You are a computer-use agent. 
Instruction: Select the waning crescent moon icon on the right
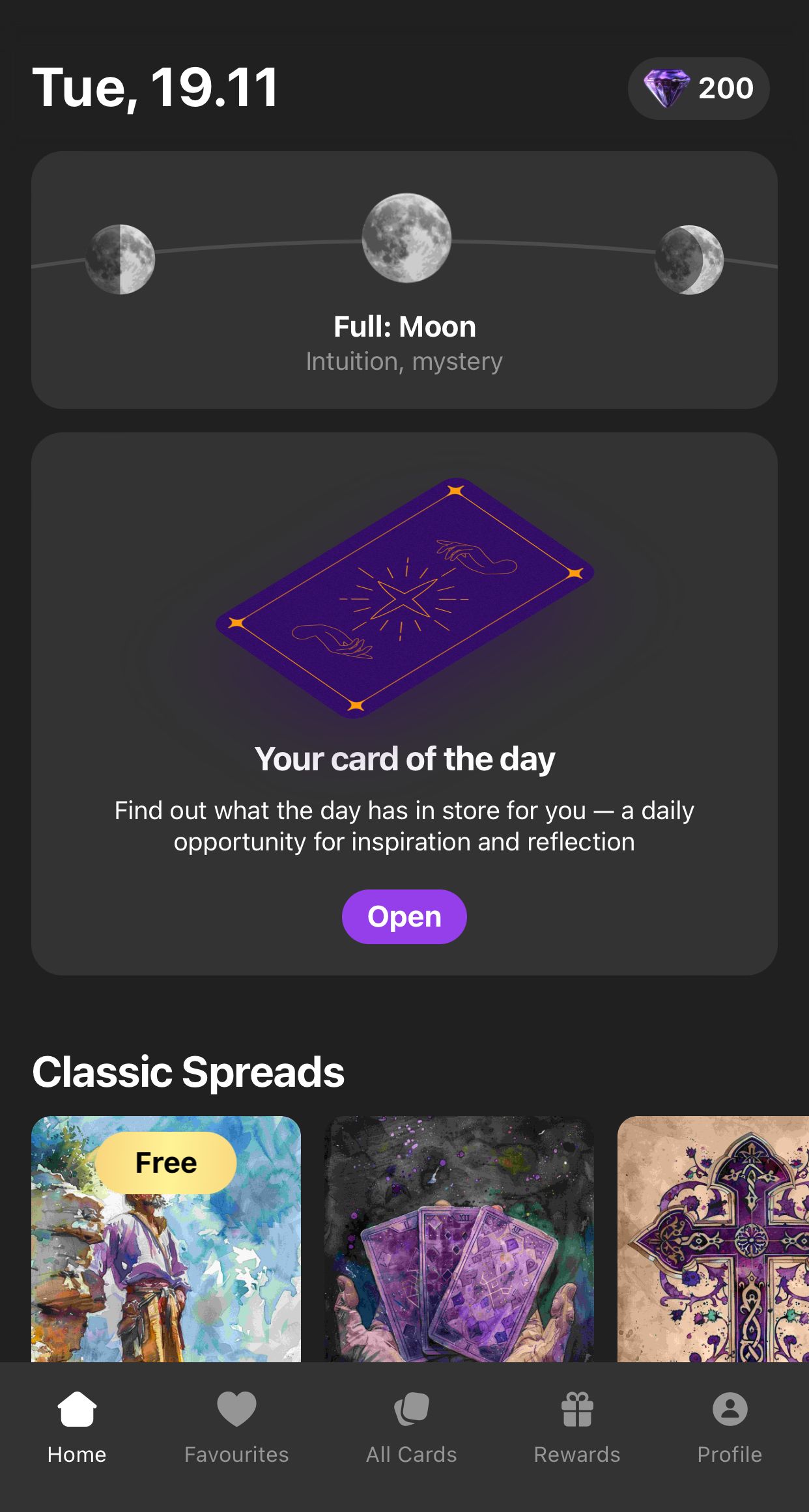[690, 259]
